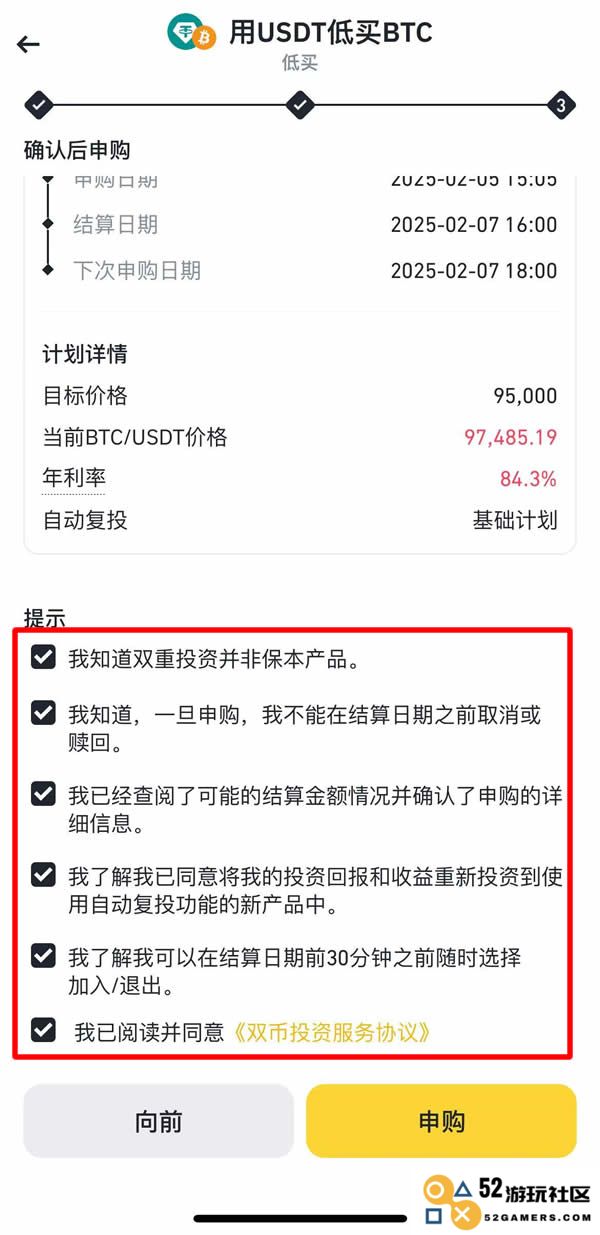This screenshot has height=1235, width=600.
Task: Toggle the 不能在结算日期之前取消或赎回 checkbox
Action: pyautogui.click(x=43, y=713)
